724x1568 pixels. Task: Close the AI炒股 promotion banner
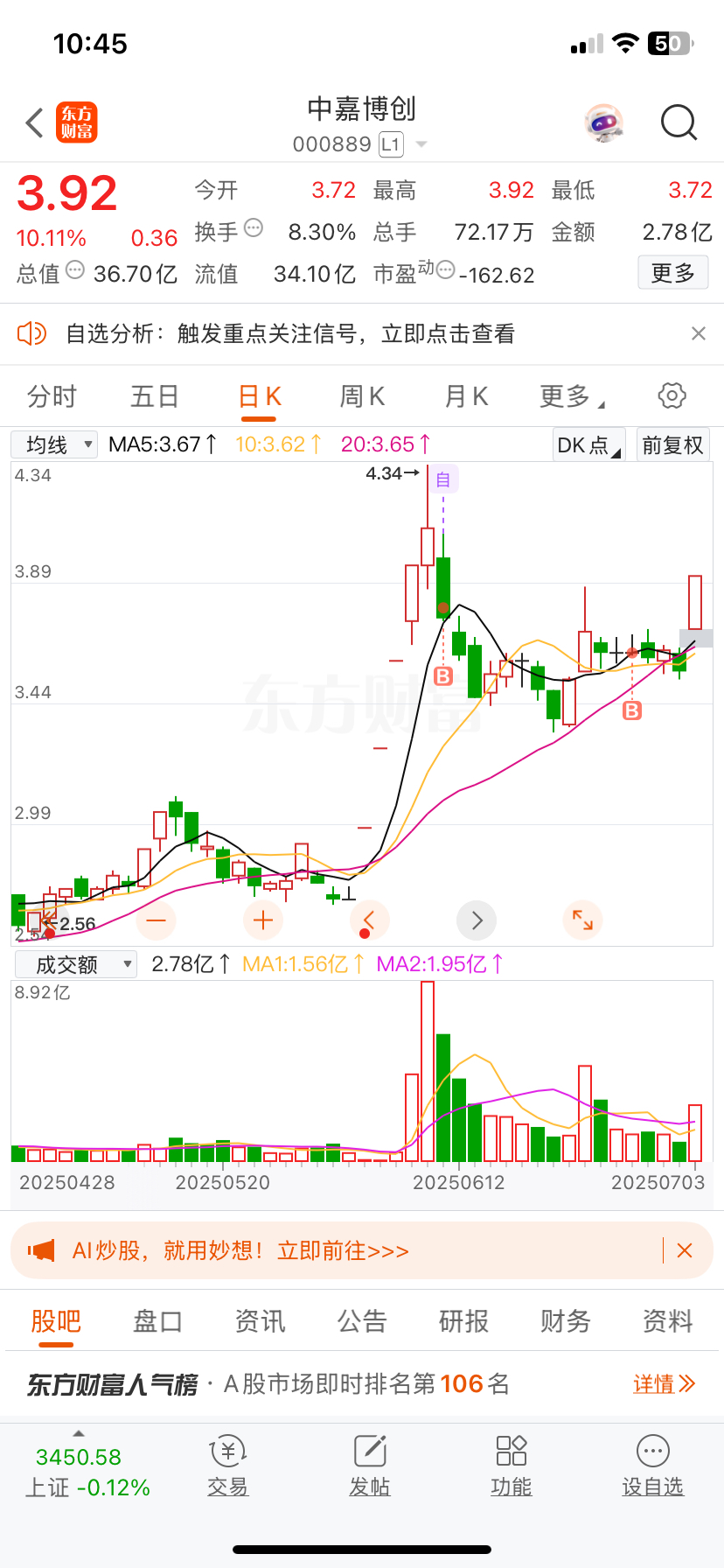[685, 1250]
